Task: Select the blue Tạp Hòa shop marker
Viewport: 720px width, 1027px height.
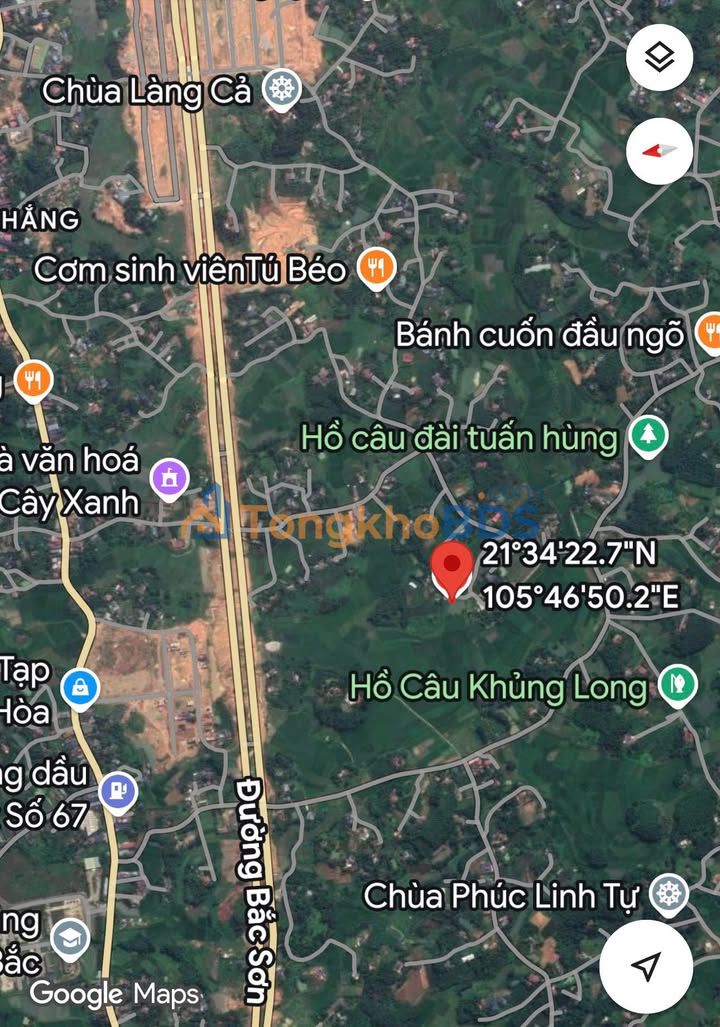Action: click(x=79, y=689)
